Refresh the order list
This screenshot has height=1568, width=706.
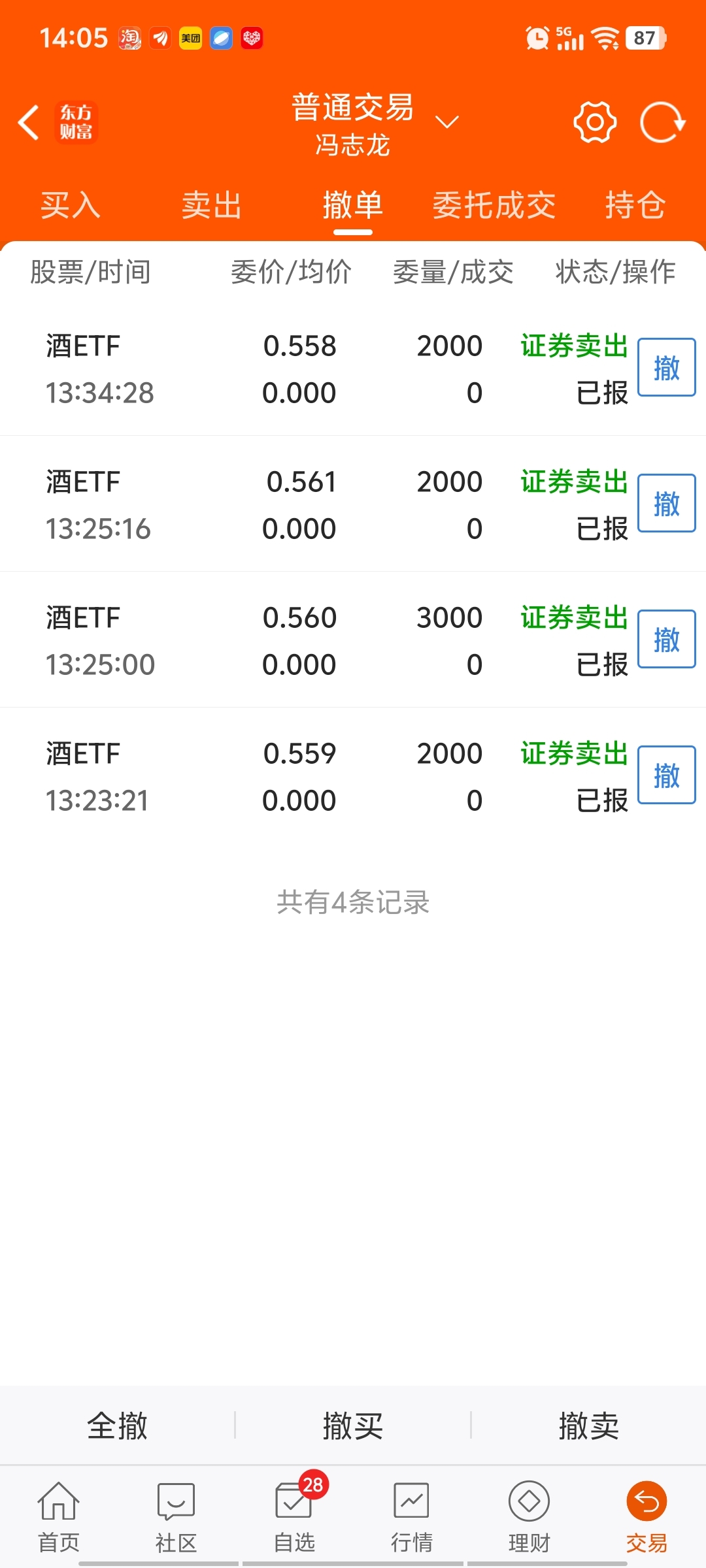pyautogui.click(x=662, y=122)
